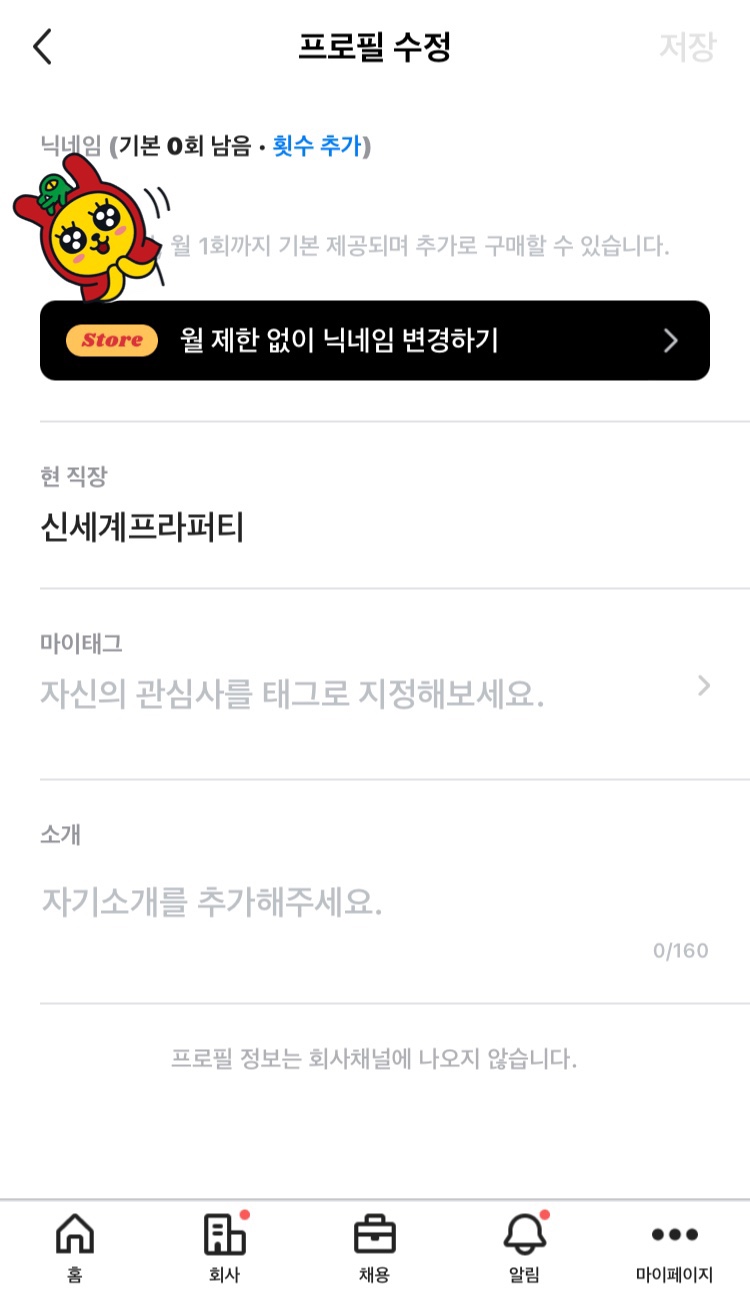Open the 횟수 추가 link
The height and width of the screenshot is (1297, 750).
click(x=316, y=146)
